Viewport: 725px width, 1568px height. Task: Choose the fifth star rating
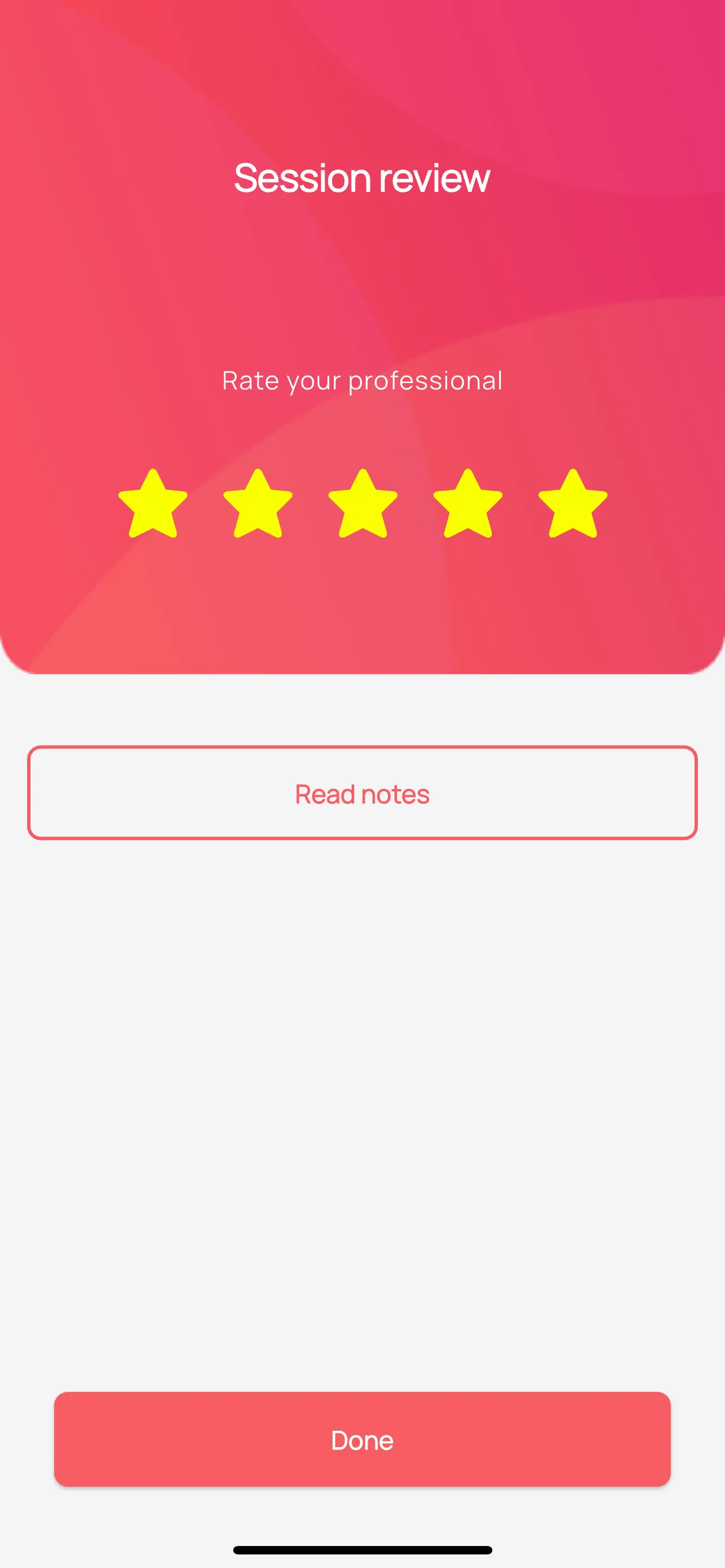(573, 505)
